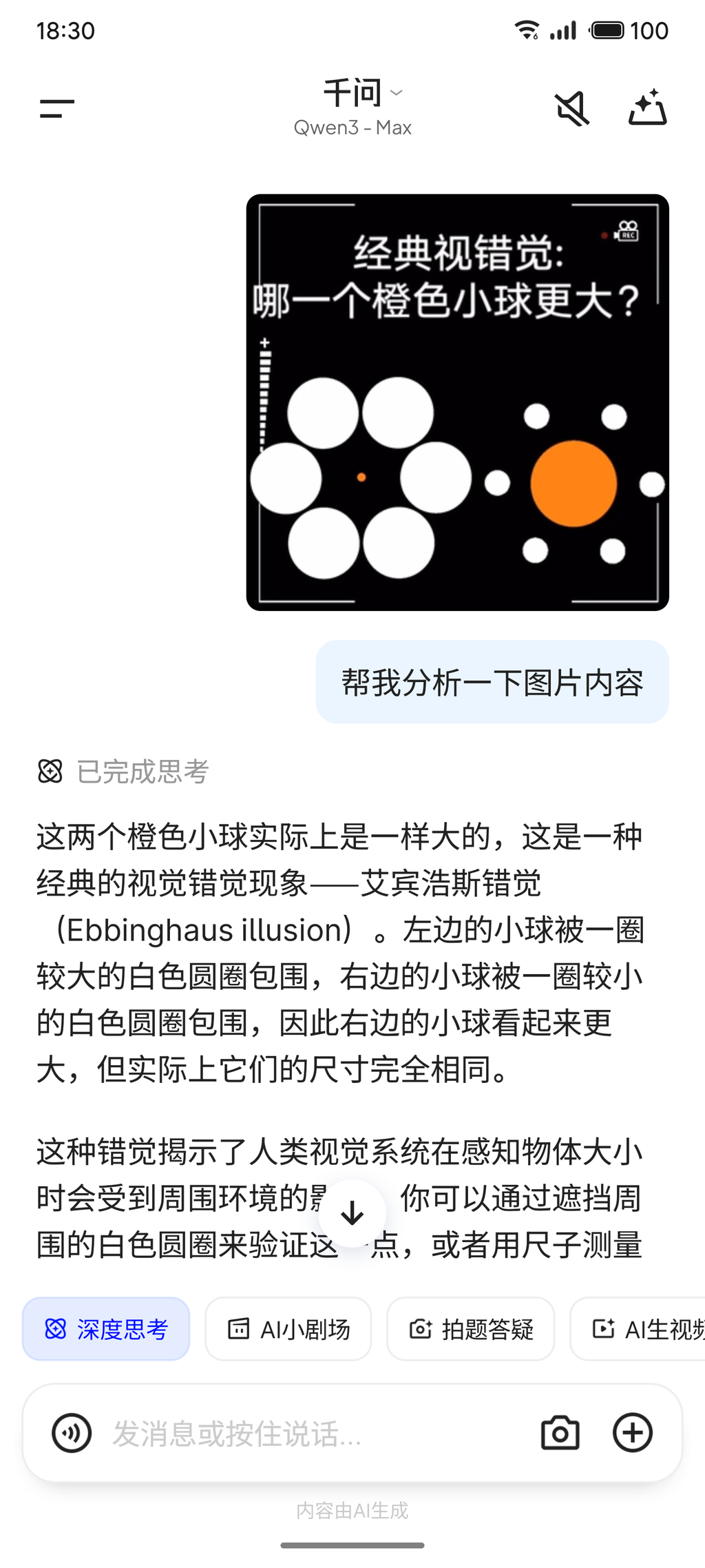The width and height of the screenshot is (705, 1568).
Task: Open the sent illusion image
Action: pyautogui.click(x=457, y=402)
